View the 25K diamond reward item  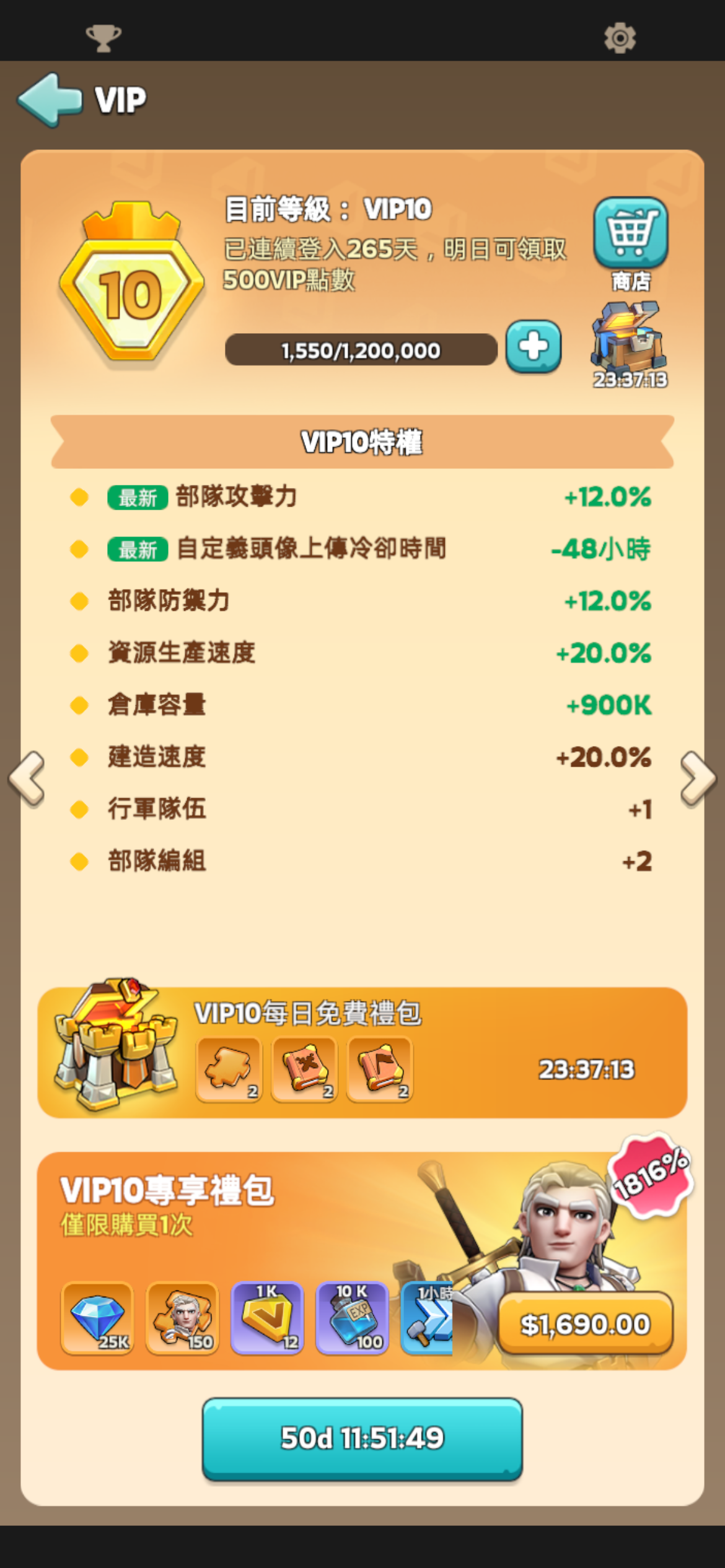[97, 1318]
